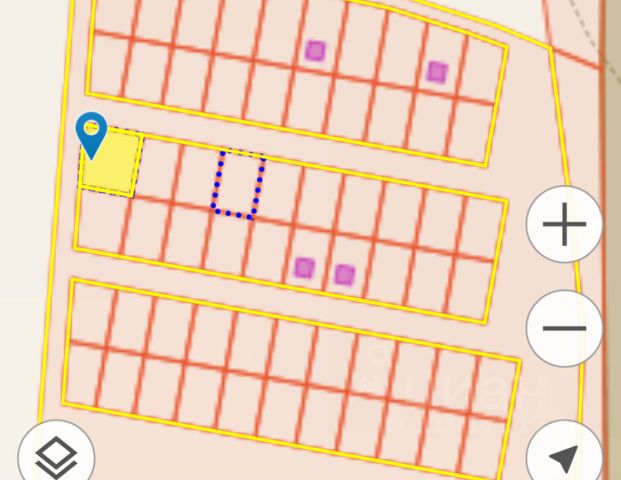Center map on my location arrow
621x480 pixels.
click(564, 457)
